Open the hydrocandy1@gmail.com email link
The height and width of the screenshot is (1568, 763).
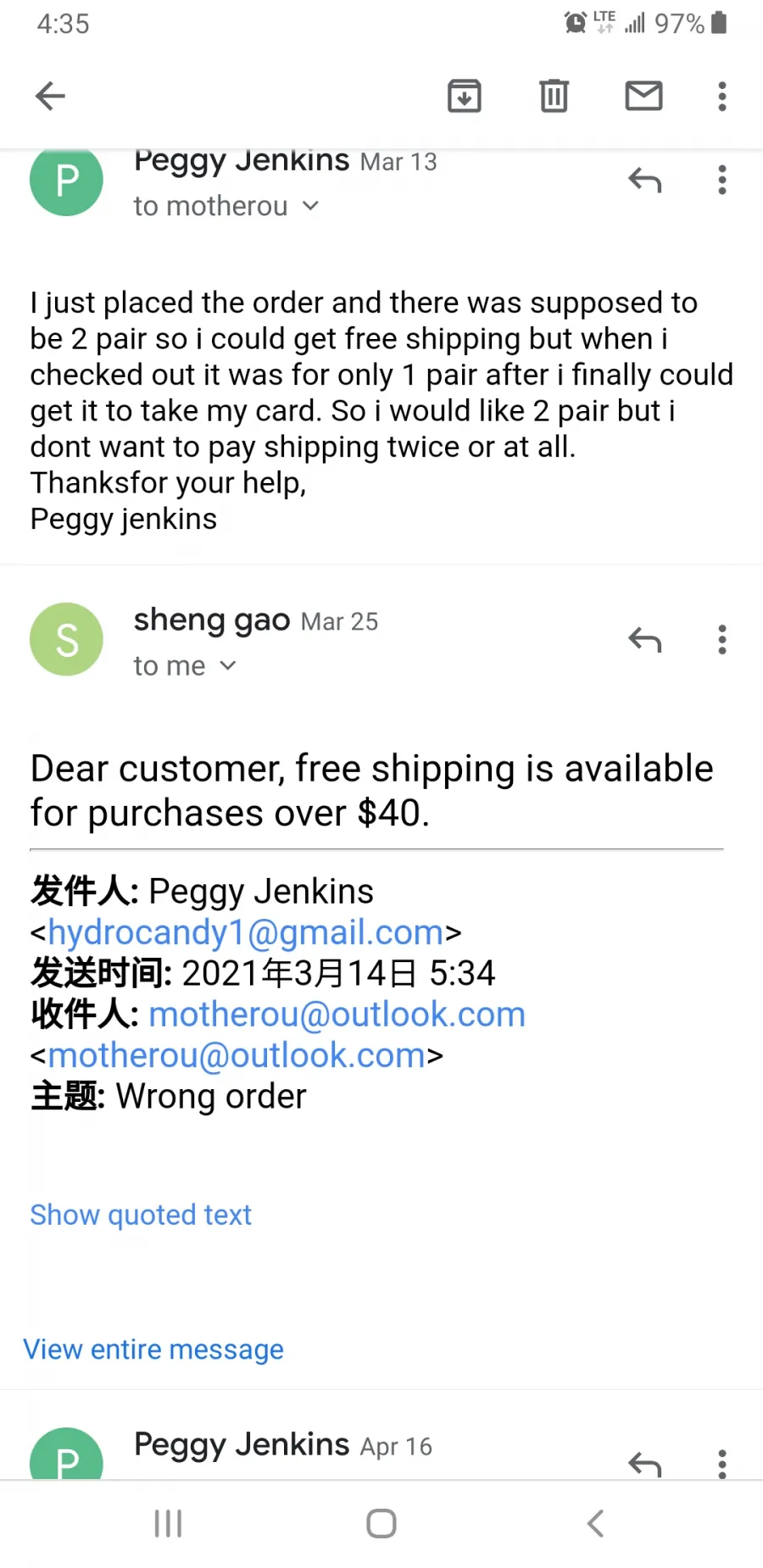click(x=246, y=932)
